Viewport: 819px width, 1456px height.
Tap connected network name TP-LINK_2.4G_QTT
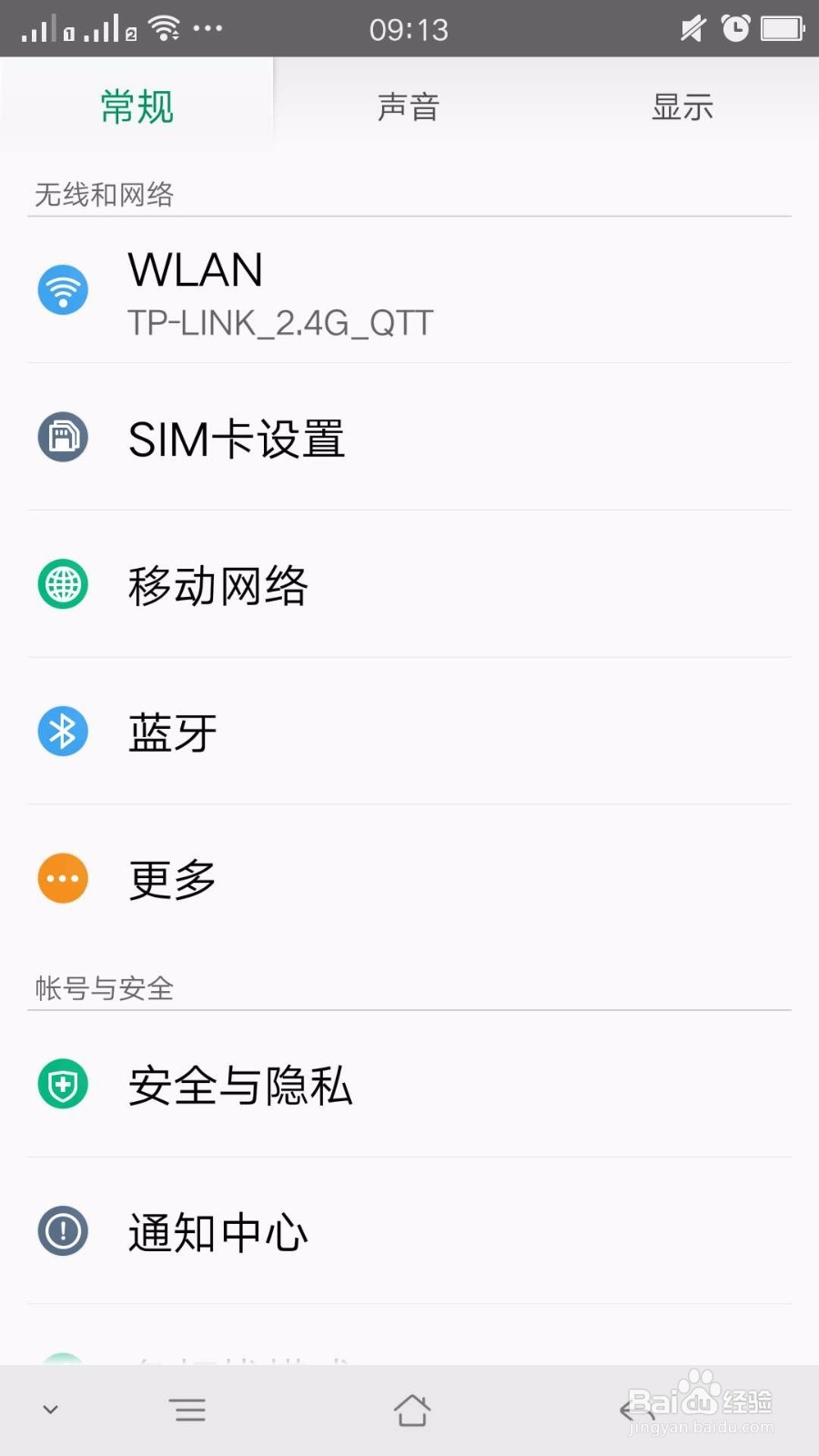pyautogui.click(x=279, y=322)
